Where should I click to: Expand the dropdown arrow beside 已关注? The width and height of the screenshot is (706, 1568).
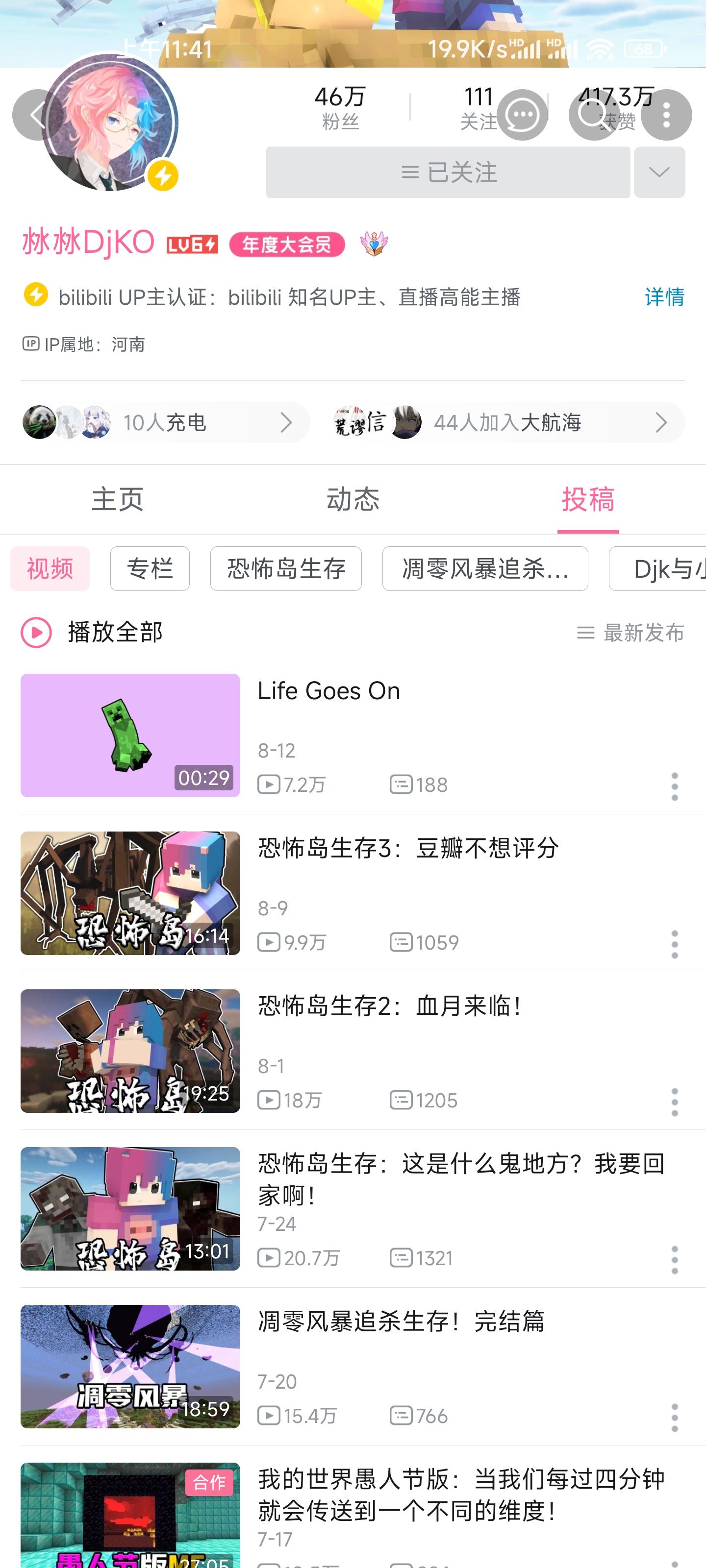coord(659,172)
